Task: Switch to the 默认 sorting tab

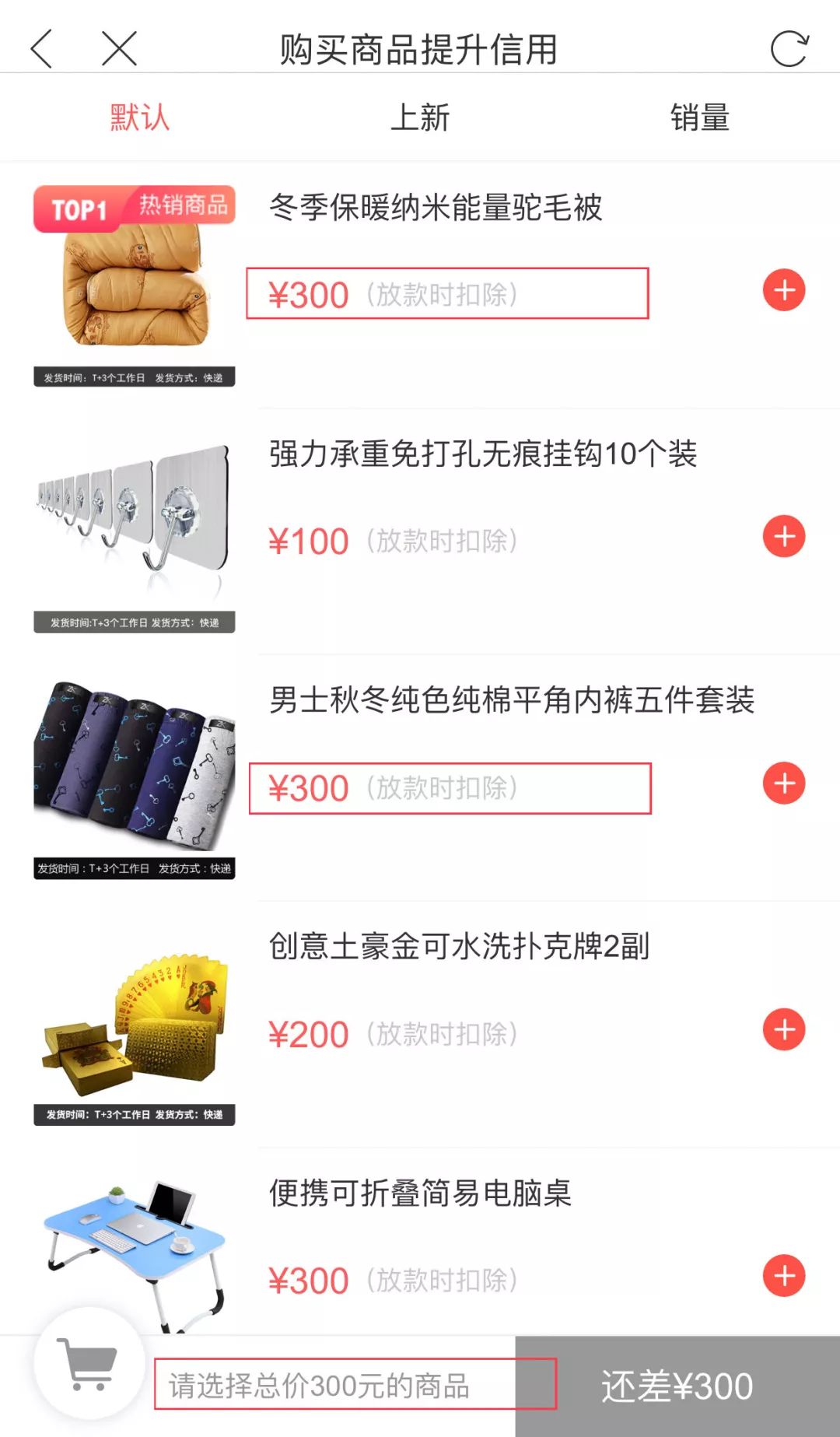Action: (x=139, y=117)
